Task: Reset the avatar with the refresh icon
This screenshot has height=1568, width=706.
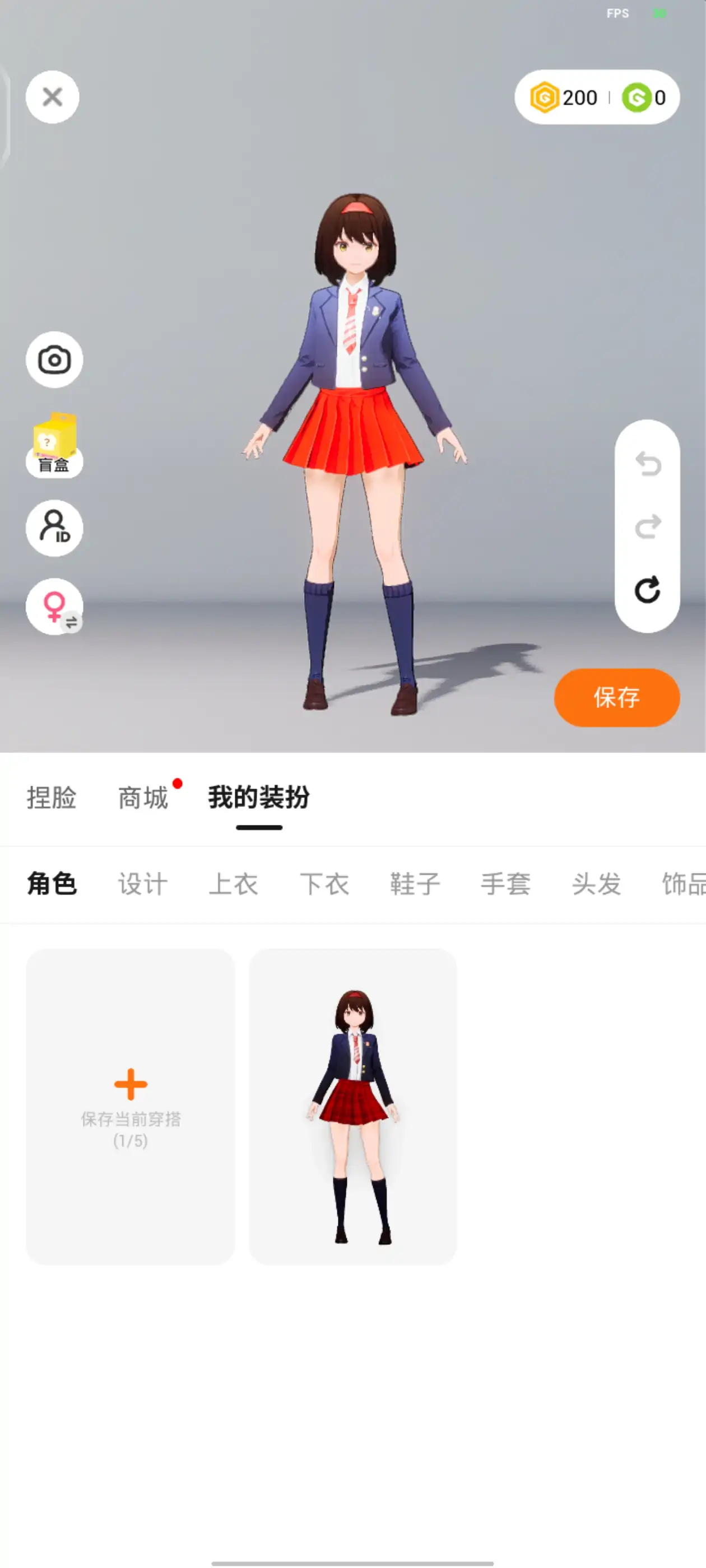Action: 647,589
